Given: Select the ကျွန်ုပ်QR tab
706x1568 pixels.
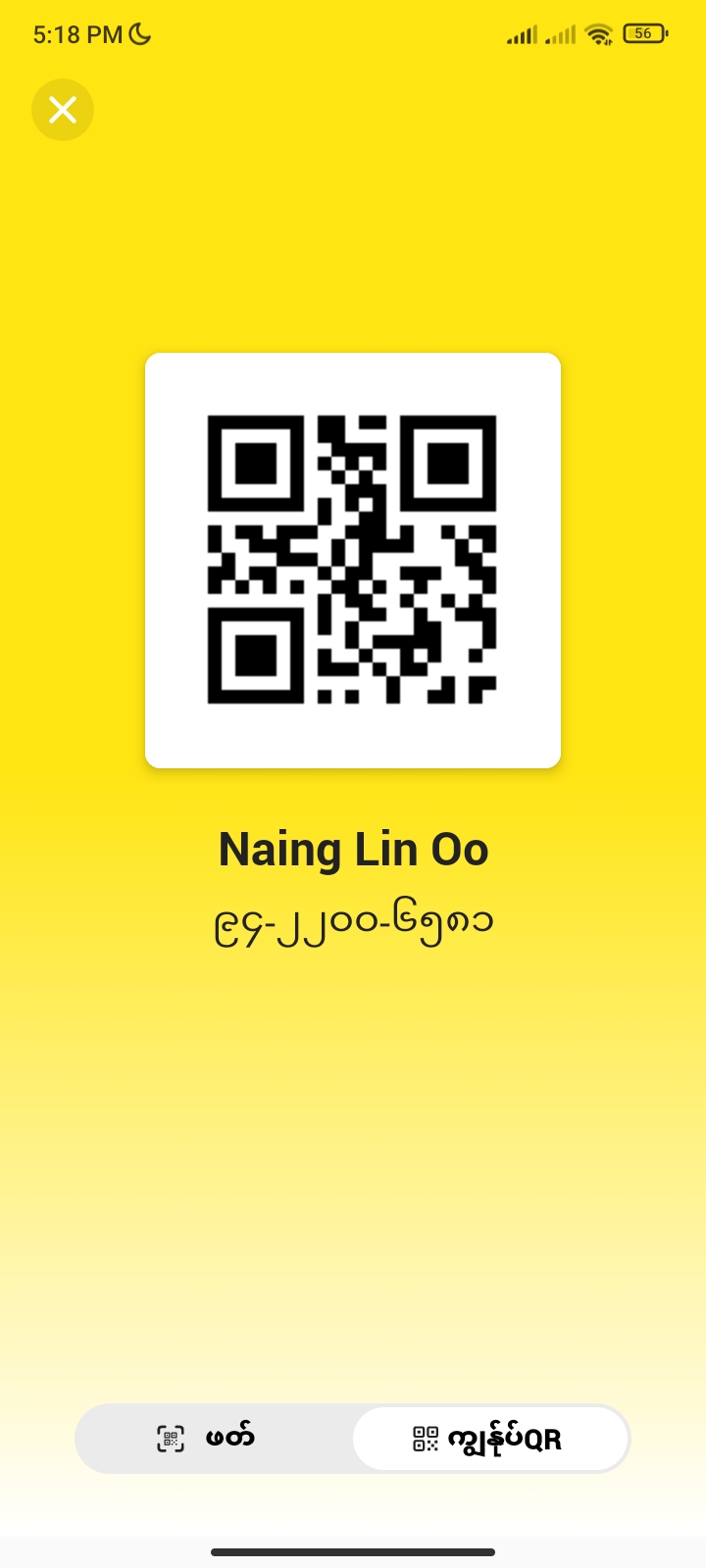Looking at the screenshot, I should [x=489, y=1439].
